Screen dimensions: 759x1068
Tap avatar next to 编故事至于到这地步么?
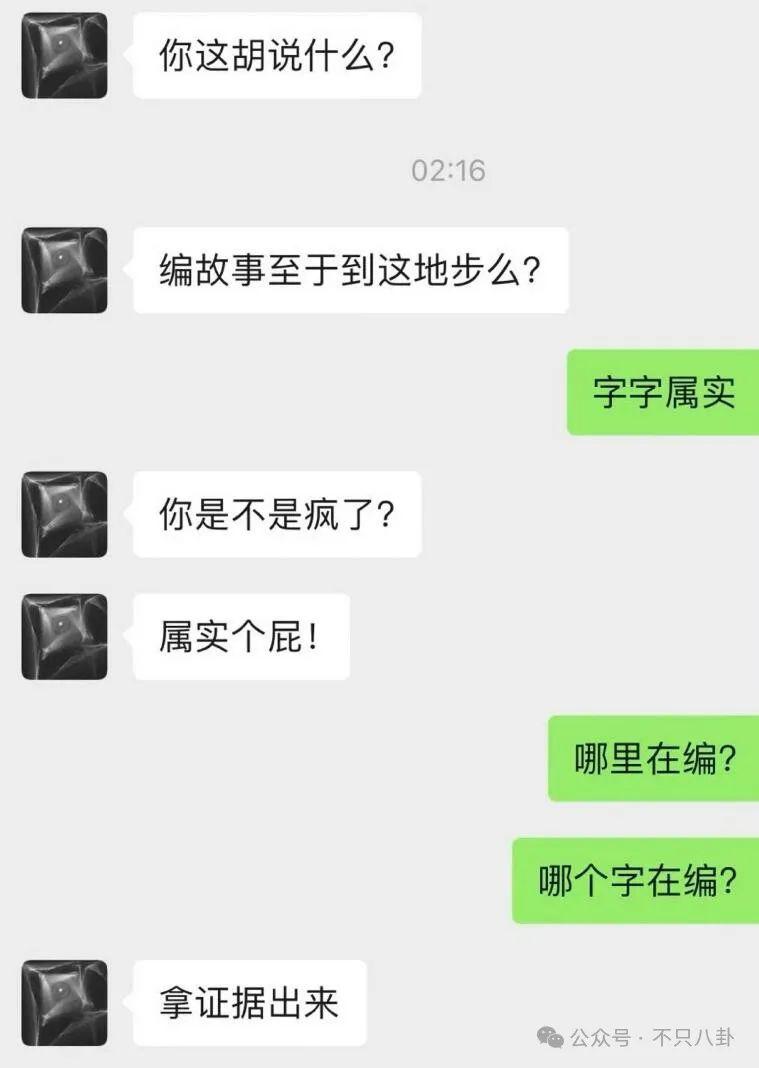click(x=64, y=270)
